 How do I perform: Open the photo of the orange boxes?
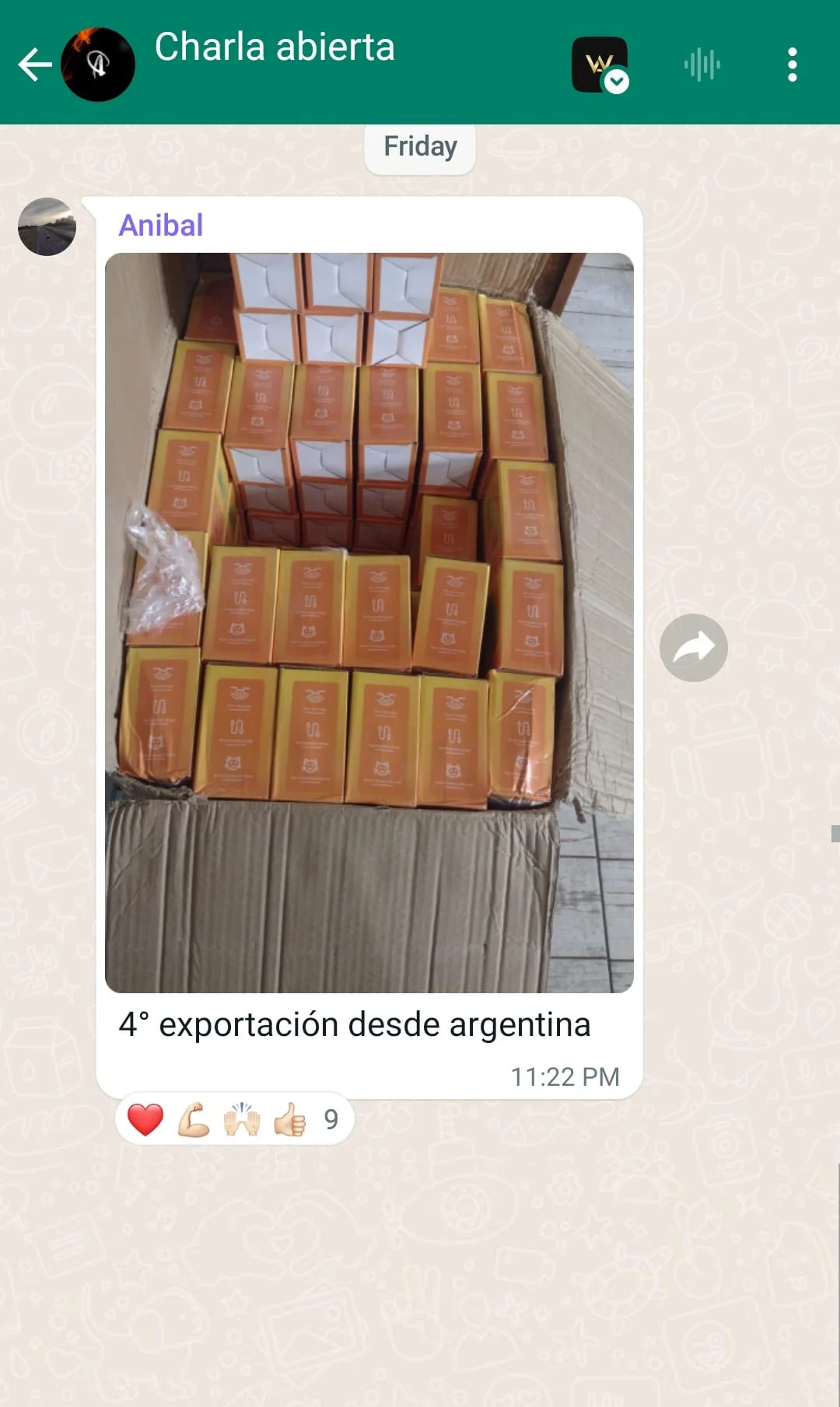(369, 622)
